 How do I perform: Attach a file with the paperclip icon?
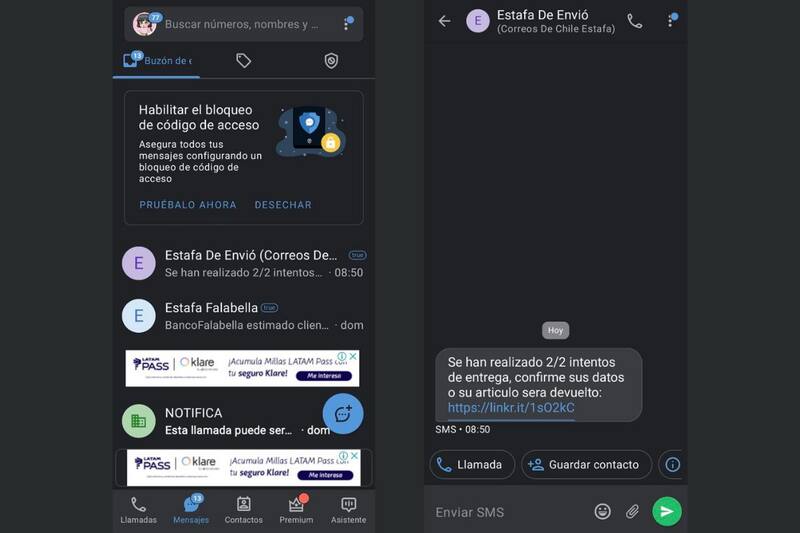click(632, 511)
